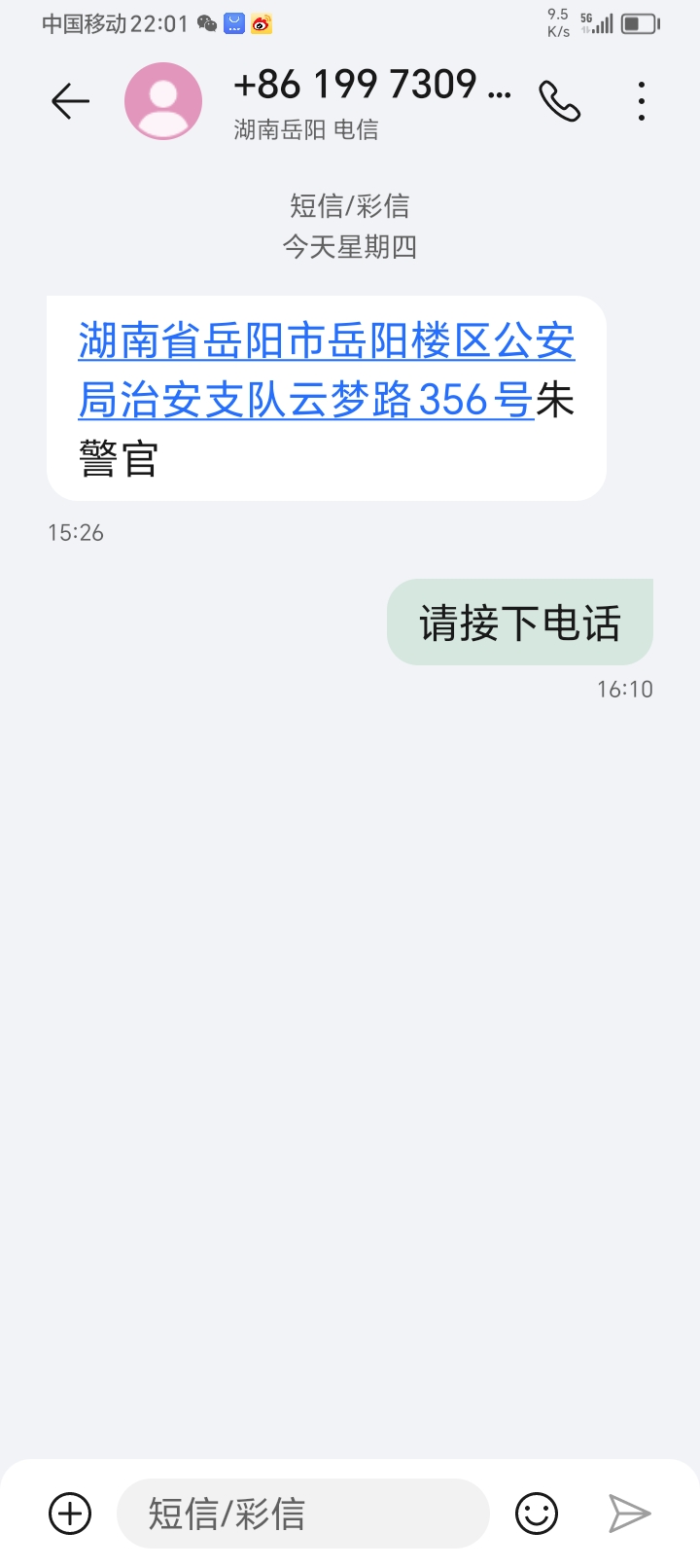The width and height of the screenshot is (700, 1568).
Task: Tap the send arrow icon
Action: click(x=629, y=1514)
